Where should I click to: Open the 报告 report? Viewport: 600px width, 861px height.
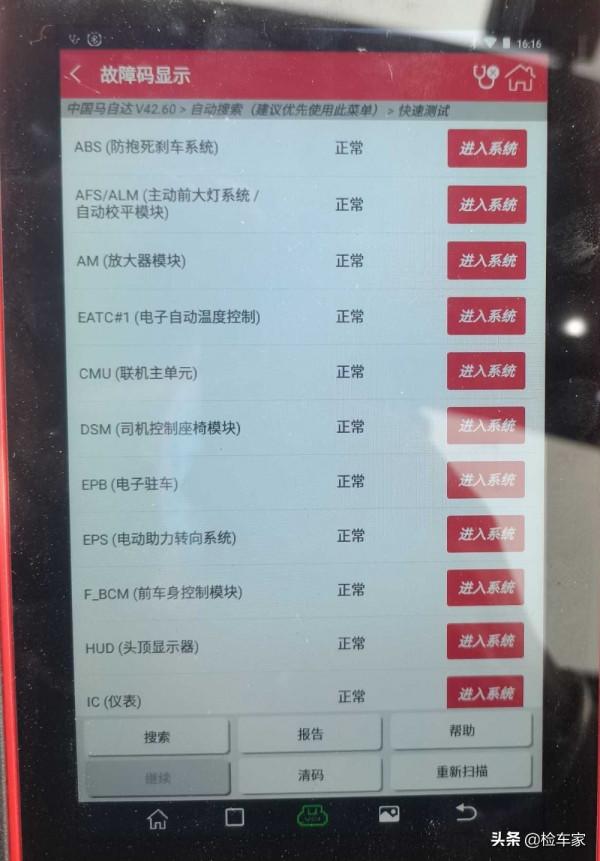[x=311, y=734]
